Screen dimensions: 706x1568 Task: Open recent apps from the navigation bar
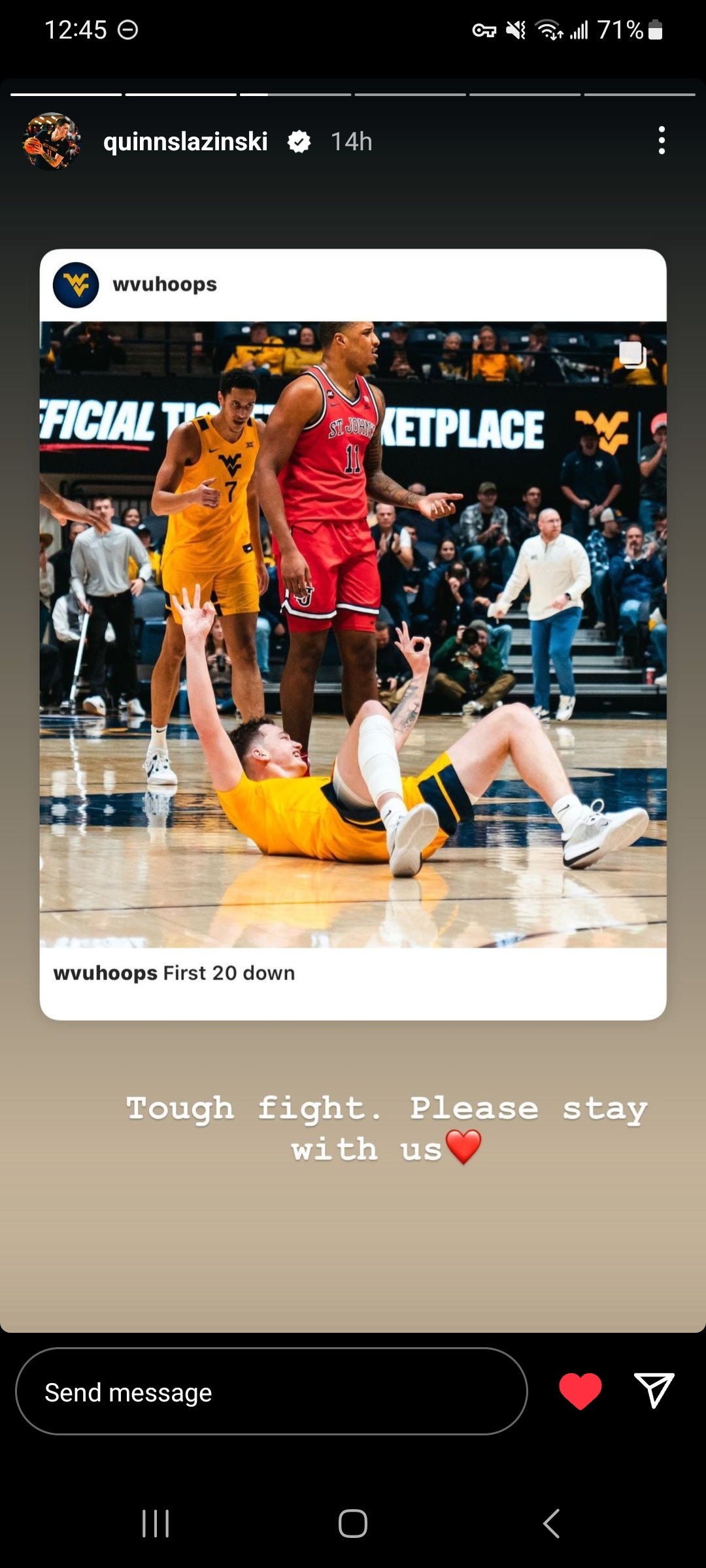pos(156,1523)
